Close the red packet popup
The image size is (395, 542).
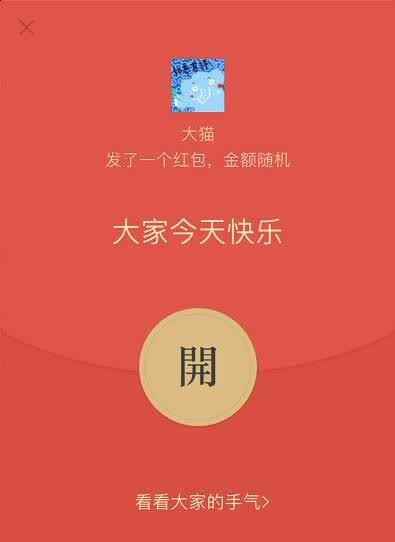(x=26, y=27)
